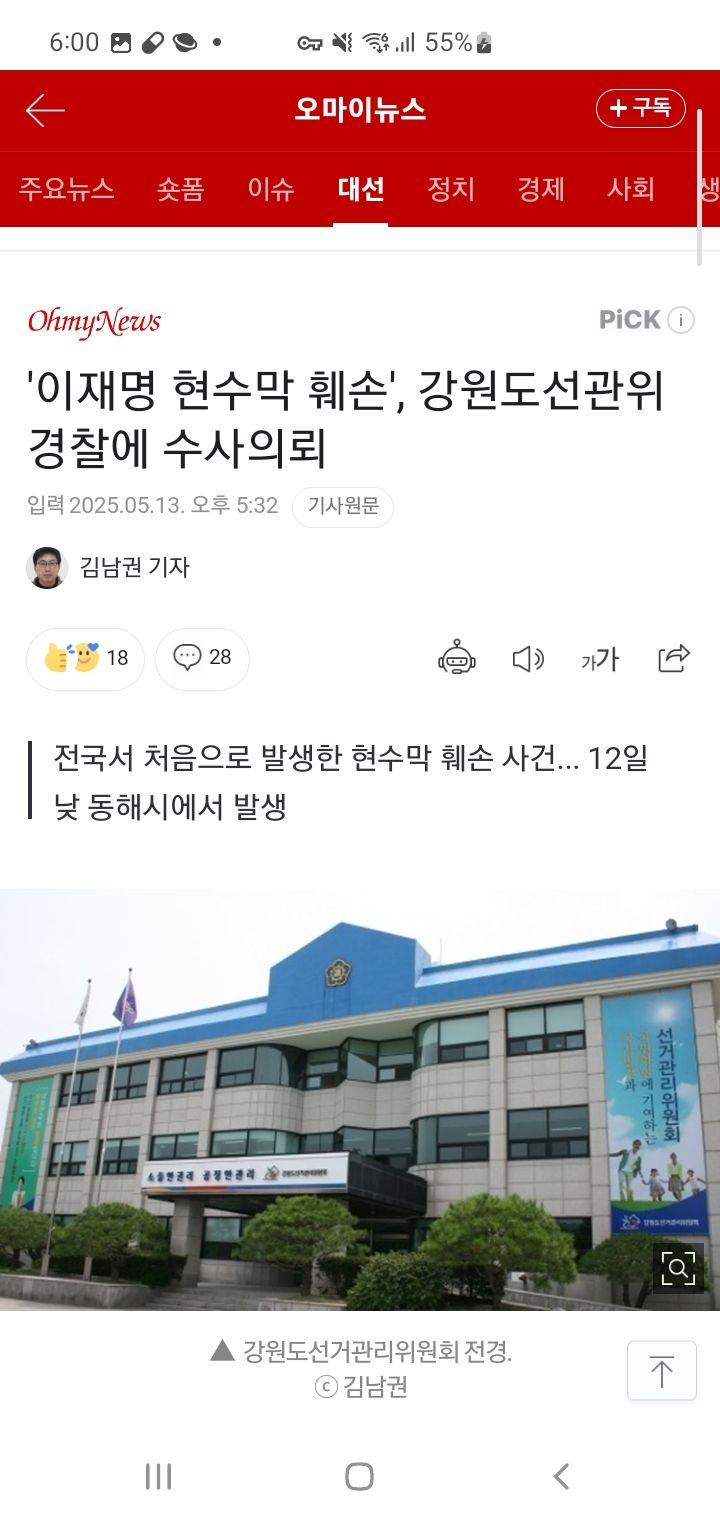This screenshot has width=720, height=1520.
Task: Enlarge the building photo
Action: pos(678,1268)
